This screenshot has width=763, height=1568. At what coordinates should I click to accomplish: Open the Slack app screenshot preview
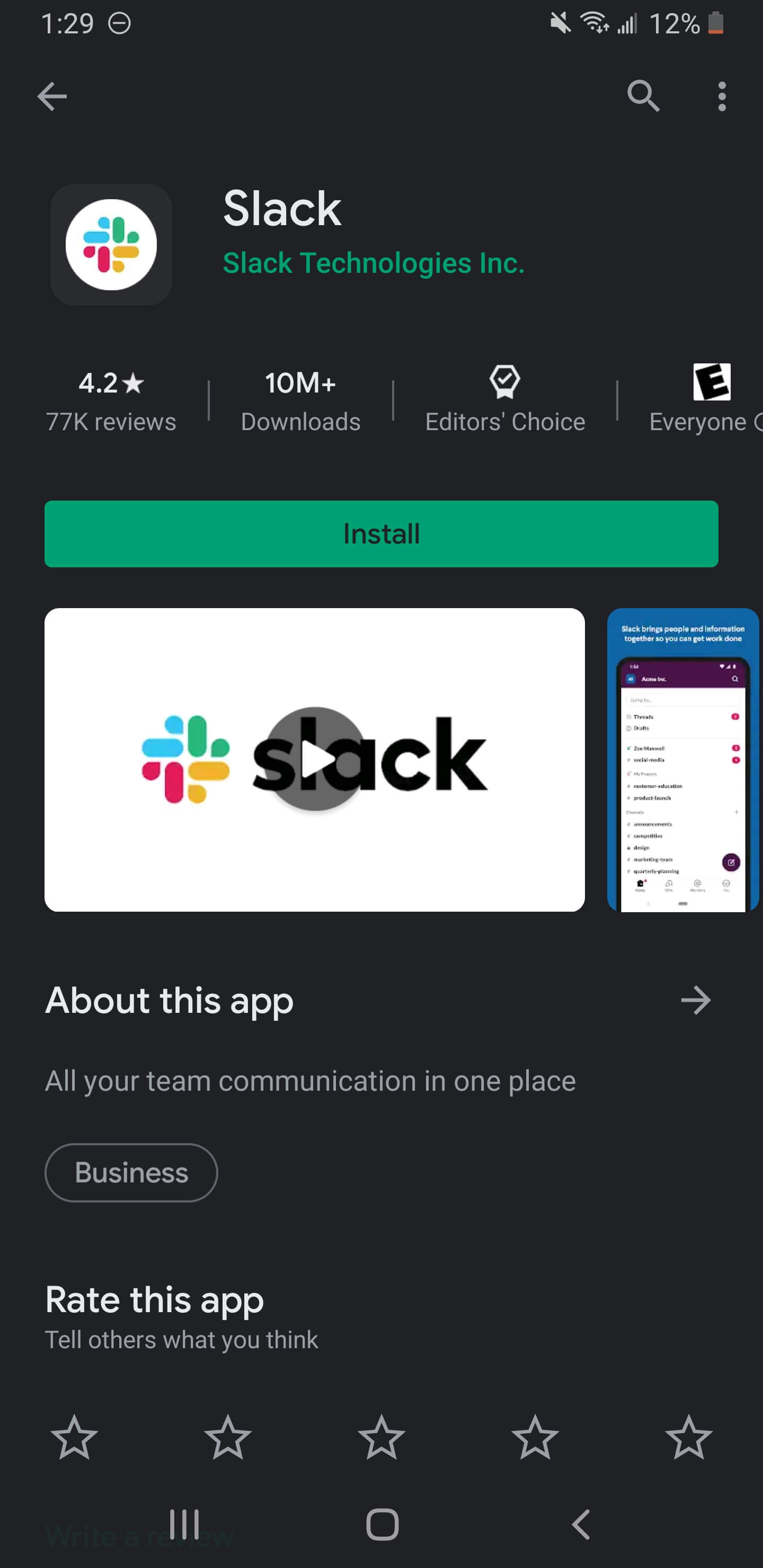point(682,759)
